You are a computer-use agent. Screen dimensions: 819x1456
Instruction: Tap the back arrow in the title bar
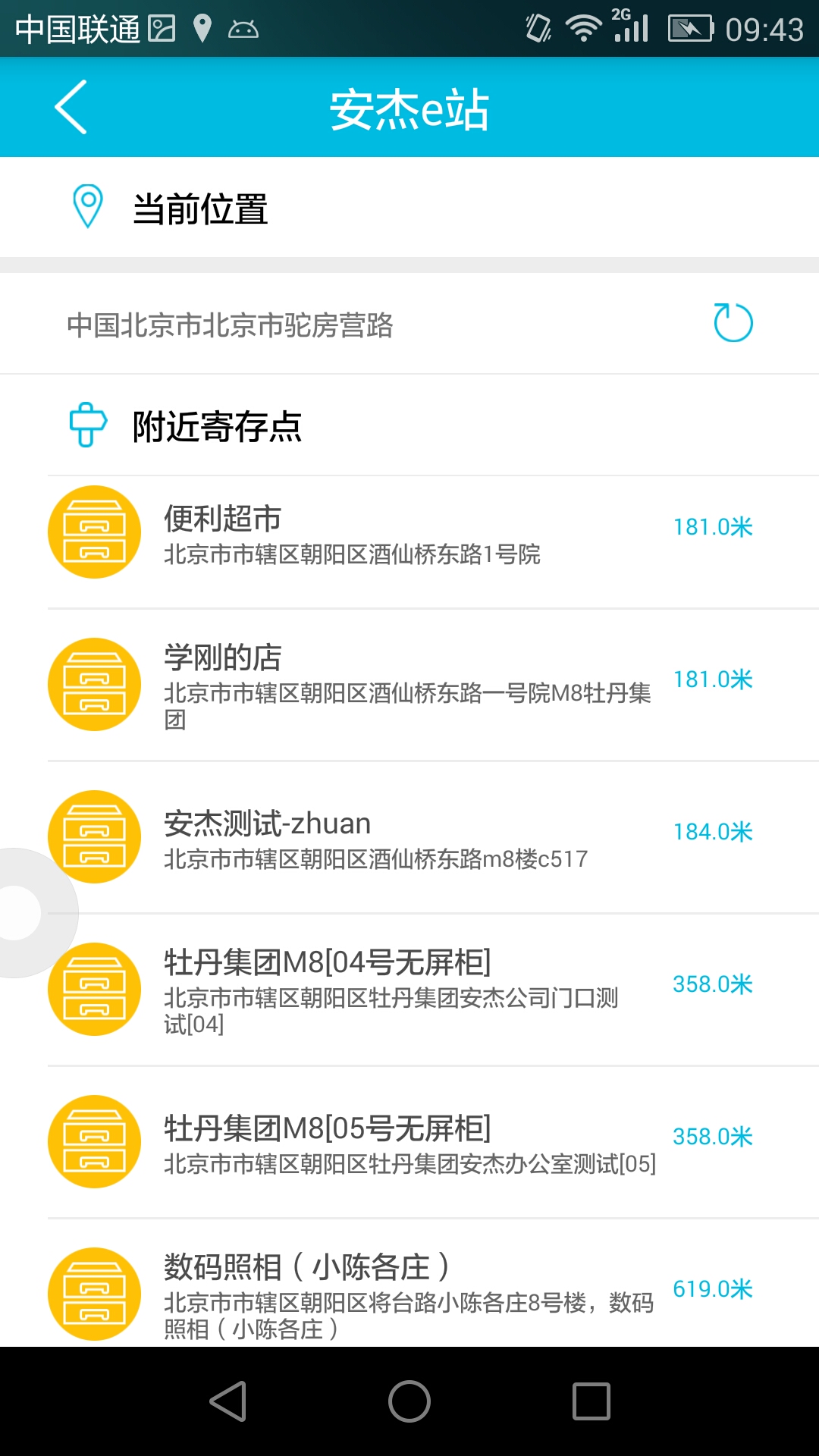(71, 106)
